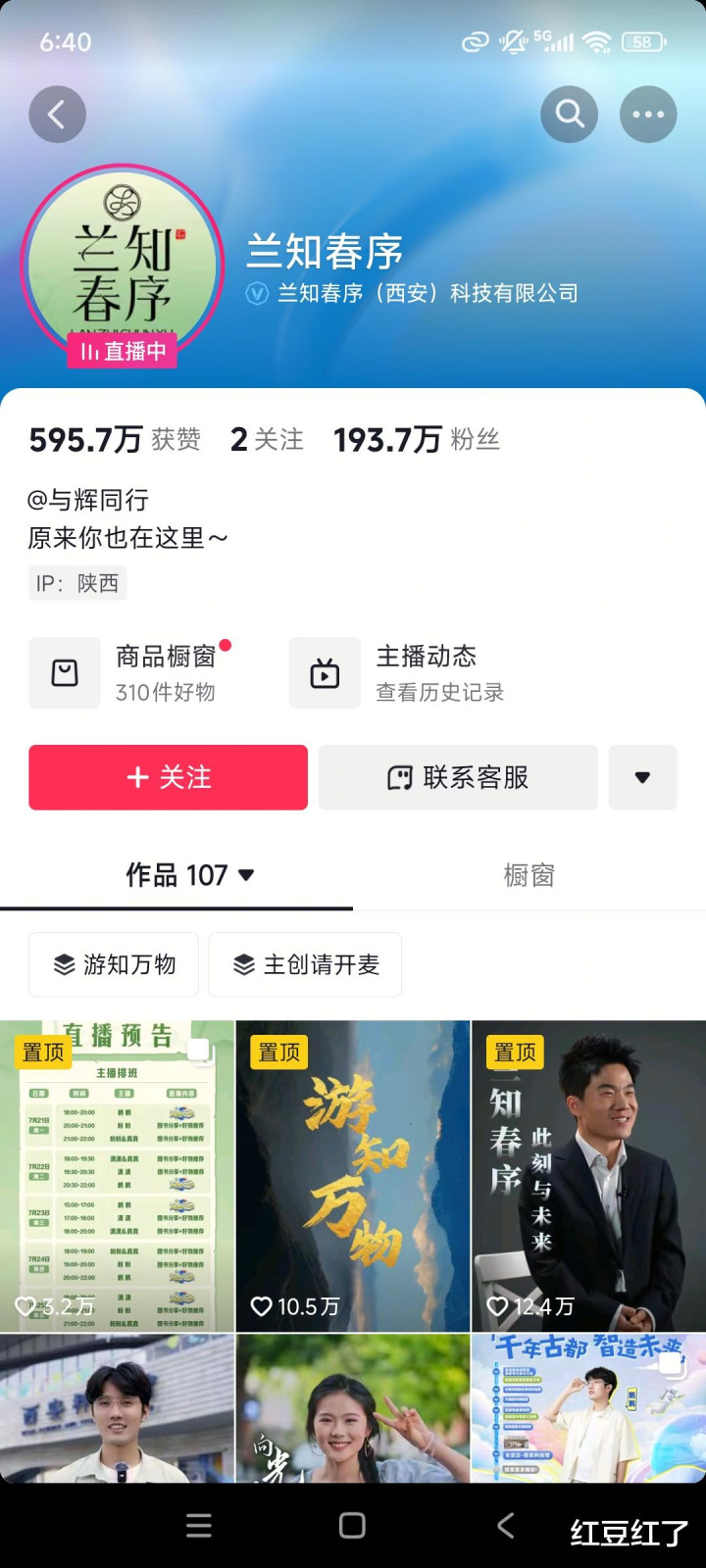Go back using the top-left arrow
The height and width of the screenshot is (1568, 706).
pyautogui.click(x=58, y=115)
